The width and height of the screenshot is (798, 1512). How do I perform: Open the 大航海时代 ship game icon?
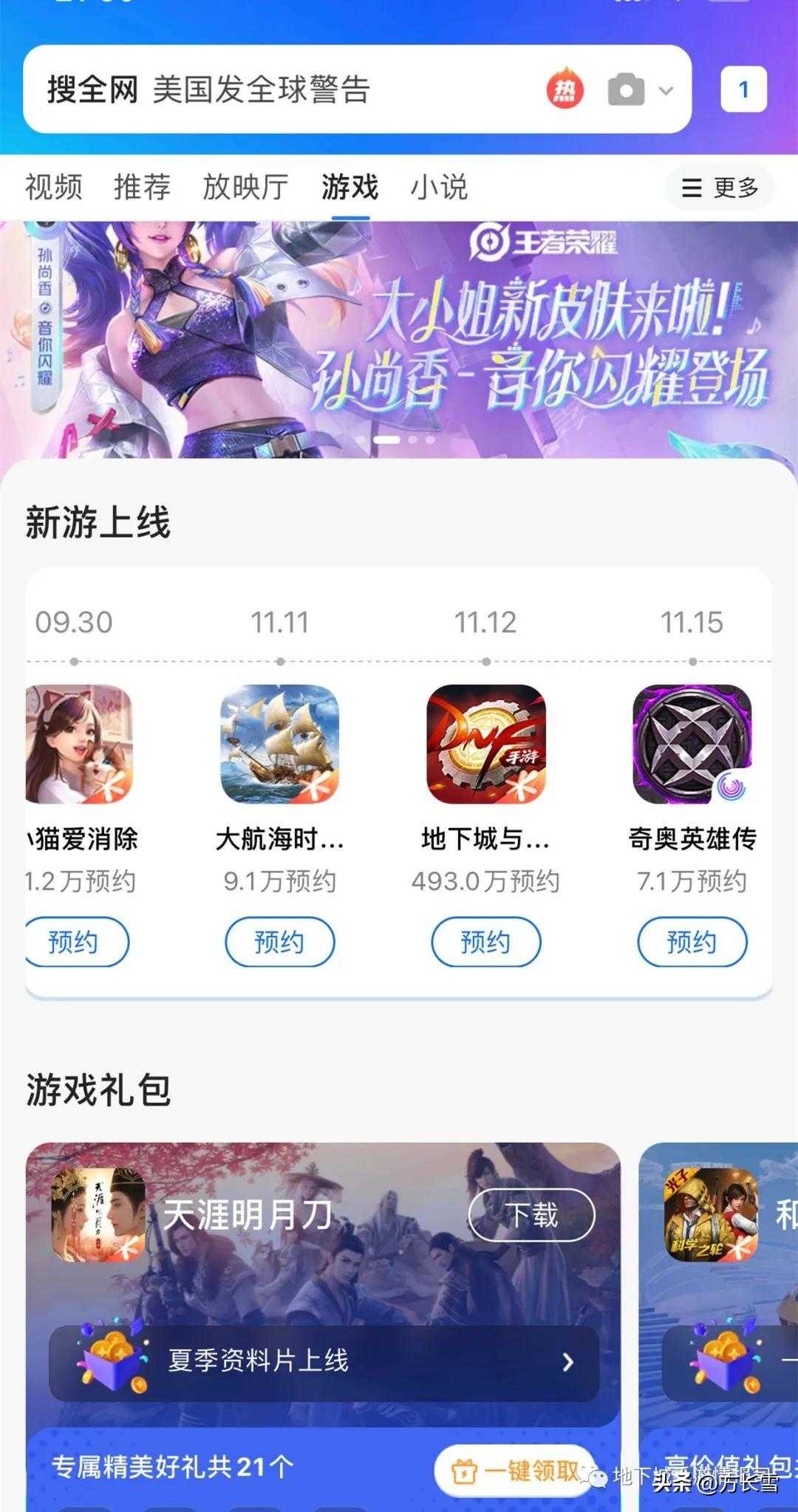tap(279, 744)
